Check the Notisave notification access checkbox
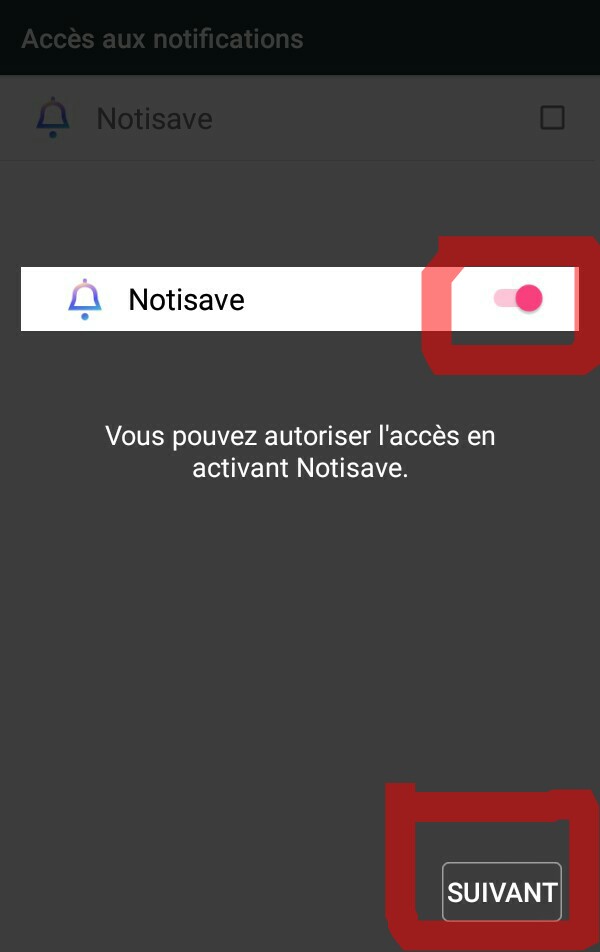This screenshot has width=600, height=952. pos(552,118)
